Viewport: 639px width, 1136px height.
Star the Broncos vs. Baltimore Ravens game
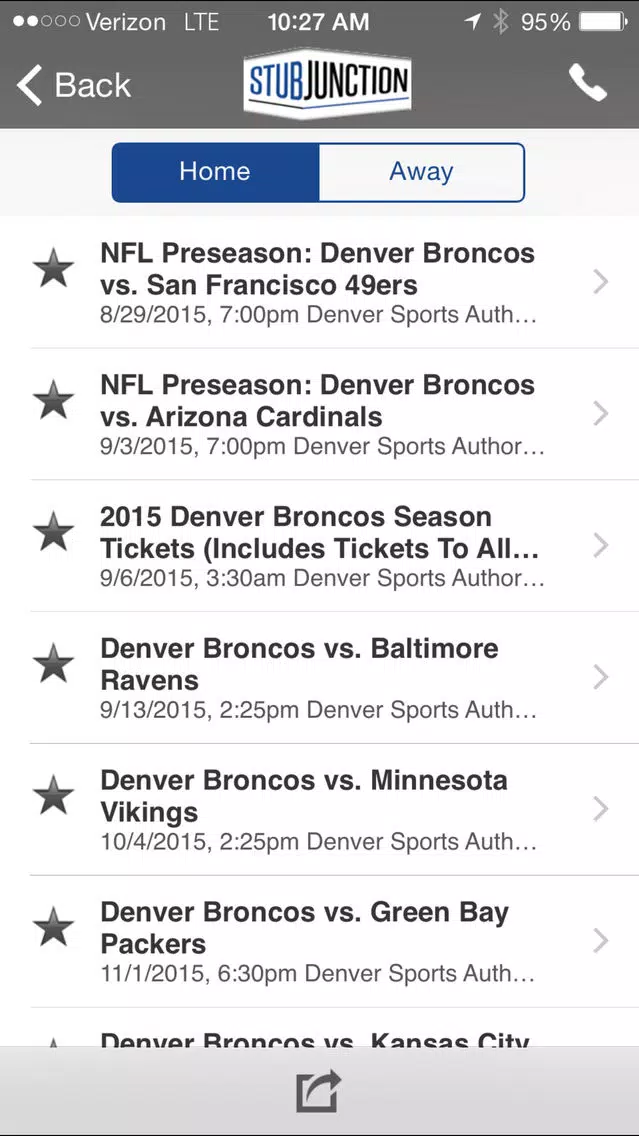(54, 664)
